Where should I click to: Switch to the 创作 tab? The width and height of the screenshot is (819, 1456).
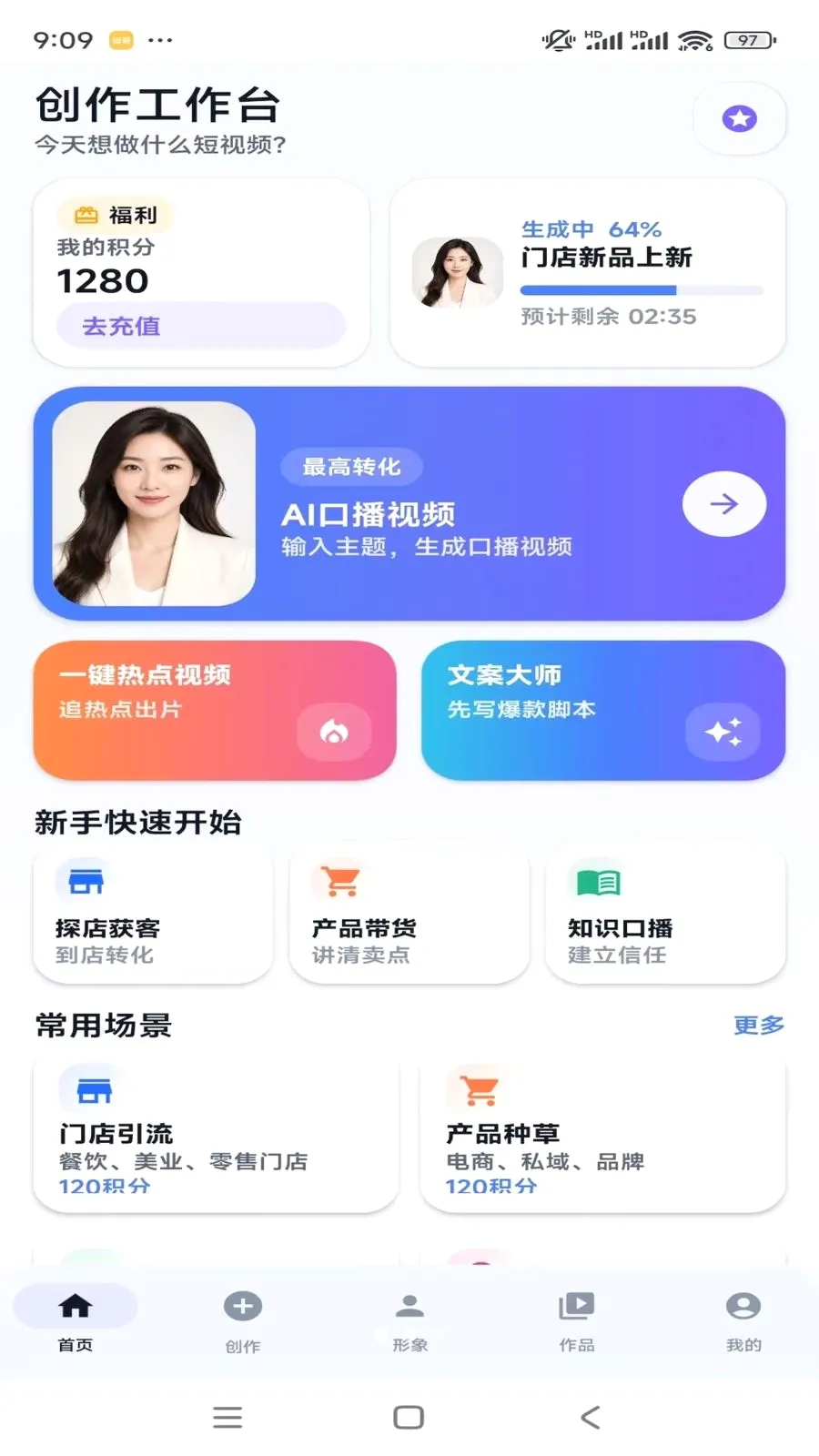(x=243, y=1321)
